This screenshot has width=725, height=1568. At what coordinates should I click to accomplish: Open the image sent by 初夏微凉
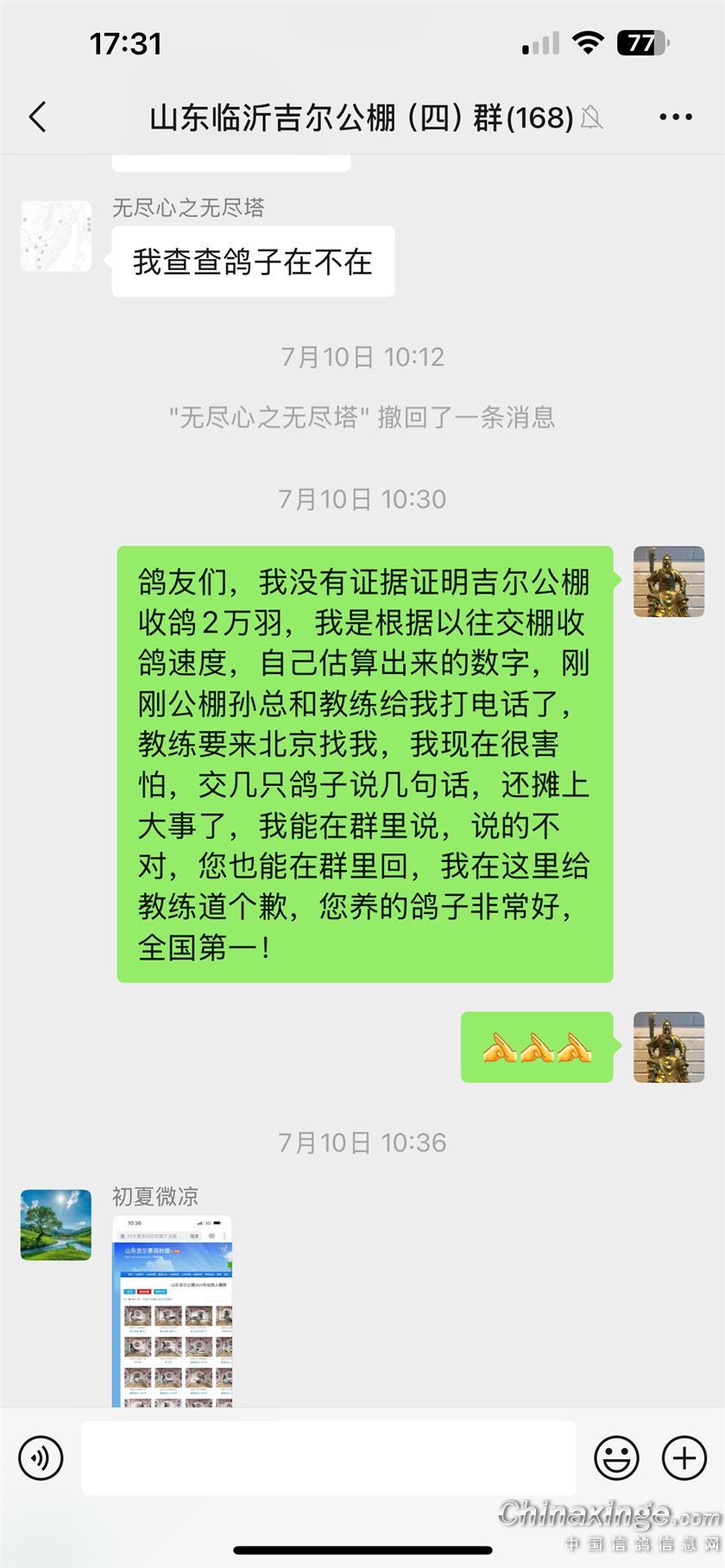point(173,1310)
